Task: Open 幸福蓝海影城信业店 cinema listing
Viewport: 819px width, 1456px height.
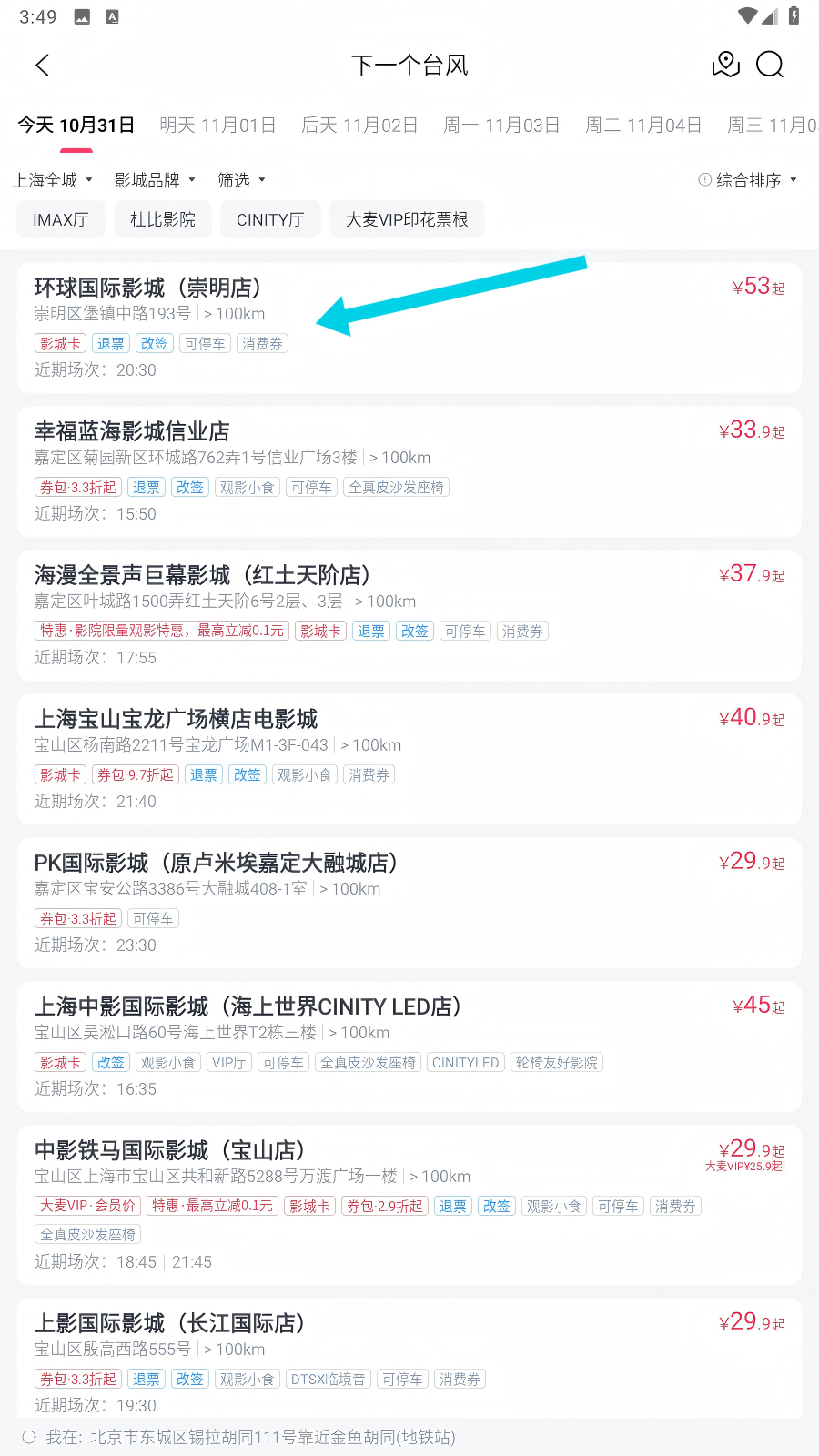Action: pos(132,431)
